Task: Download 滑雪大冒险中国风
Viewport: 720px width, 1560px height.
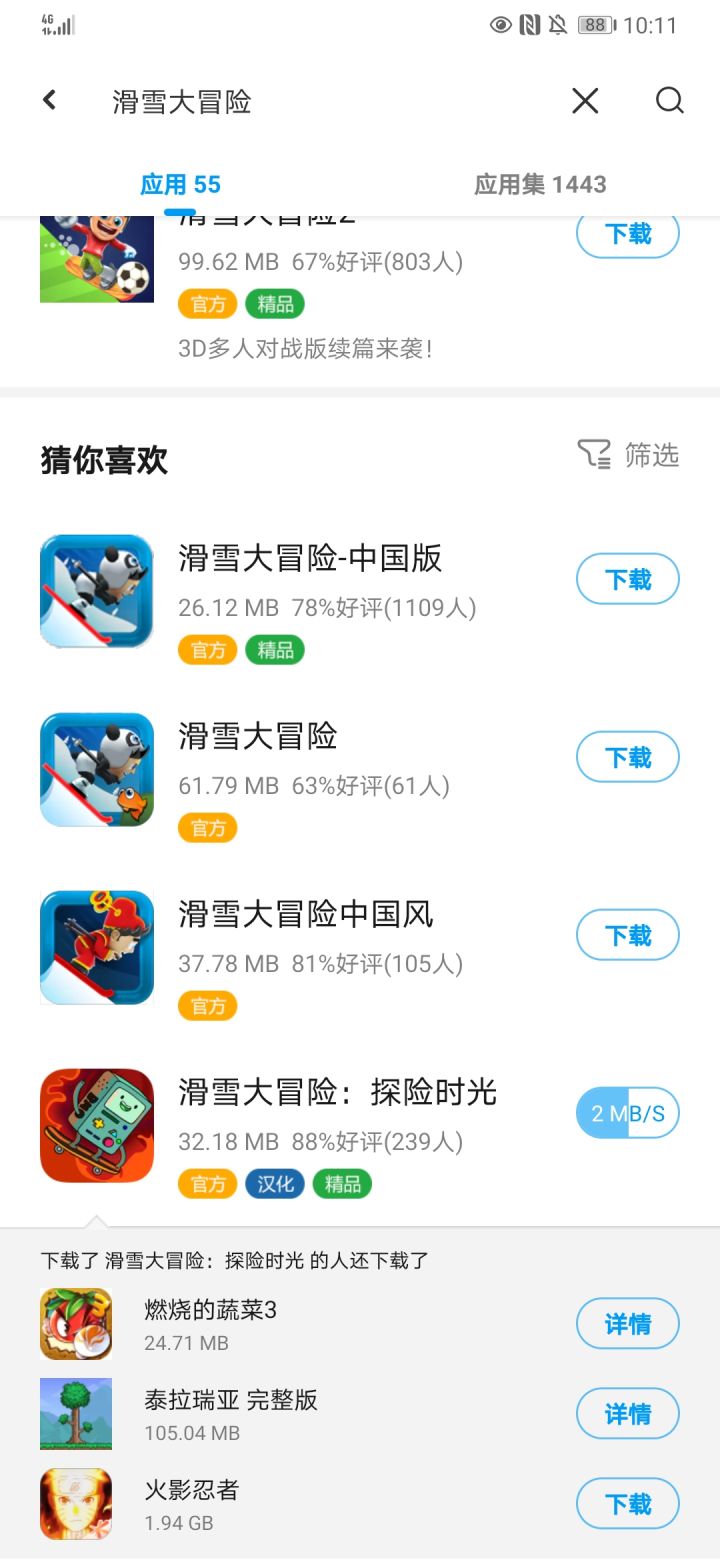Action: (627, 936)
